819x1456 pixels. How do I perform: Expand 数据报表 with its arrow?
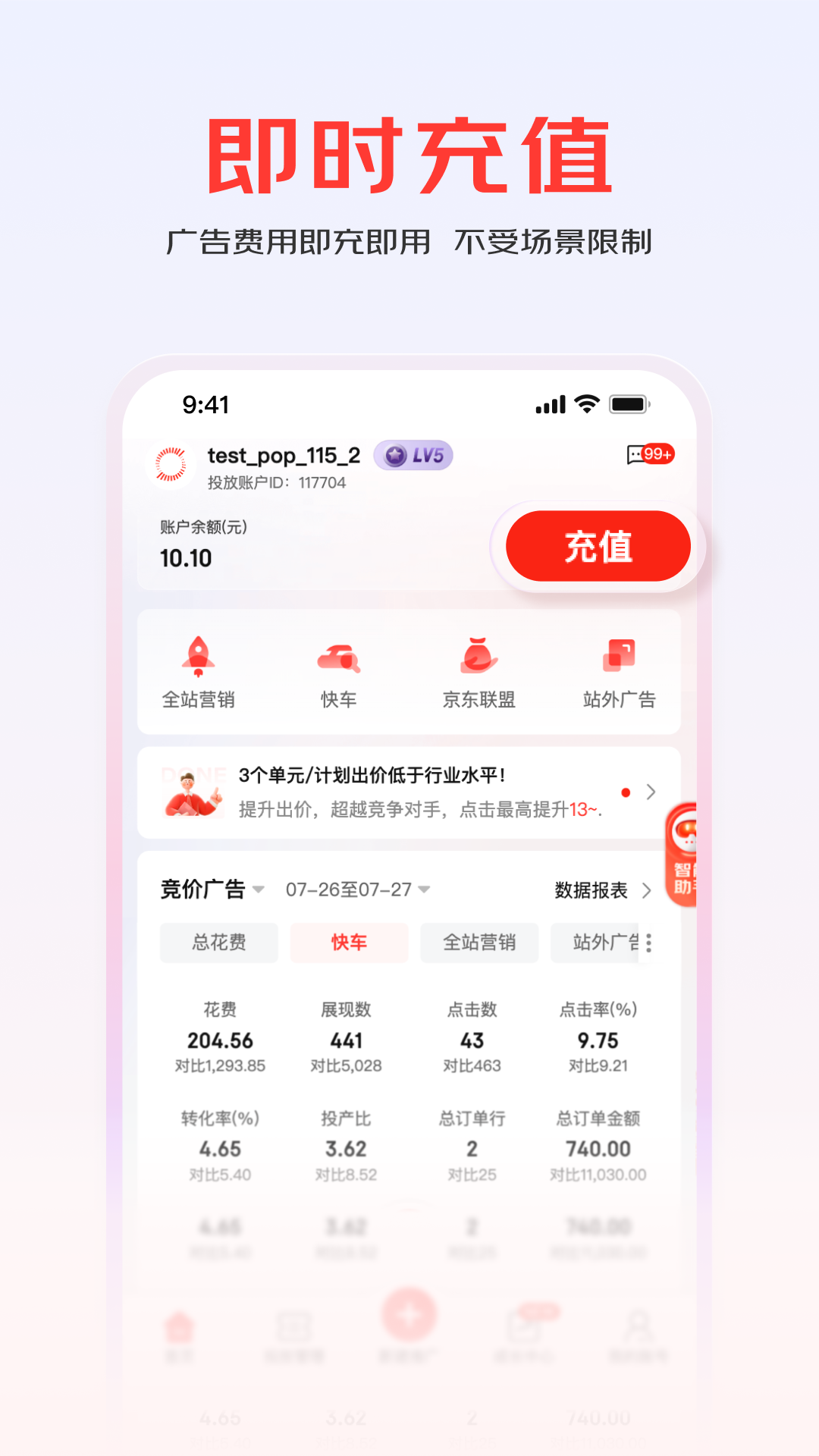[x=647, y=892]
